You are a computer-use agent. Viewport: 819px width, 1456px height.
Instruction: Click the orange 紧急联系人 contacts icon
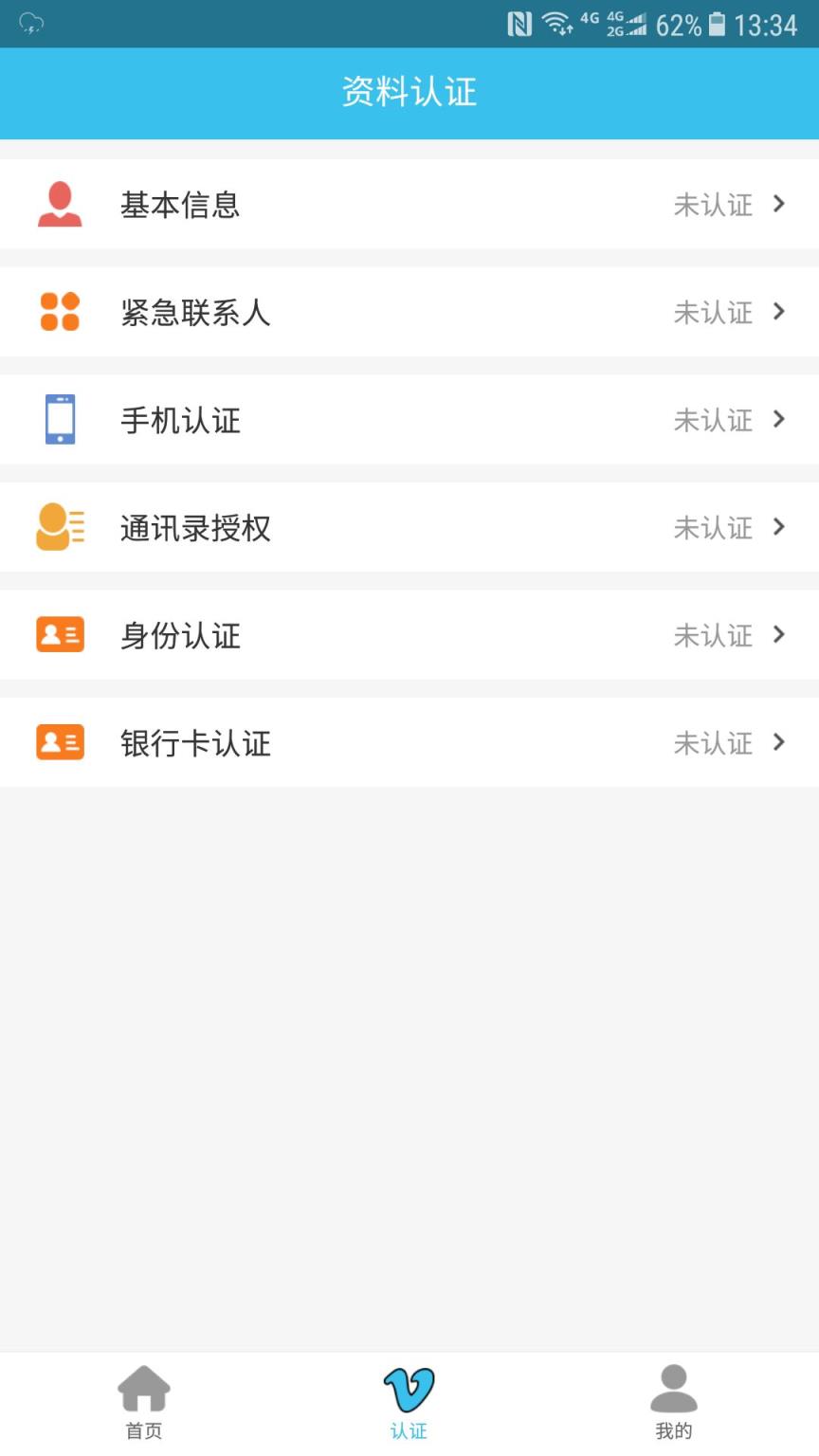coord(60,311)
